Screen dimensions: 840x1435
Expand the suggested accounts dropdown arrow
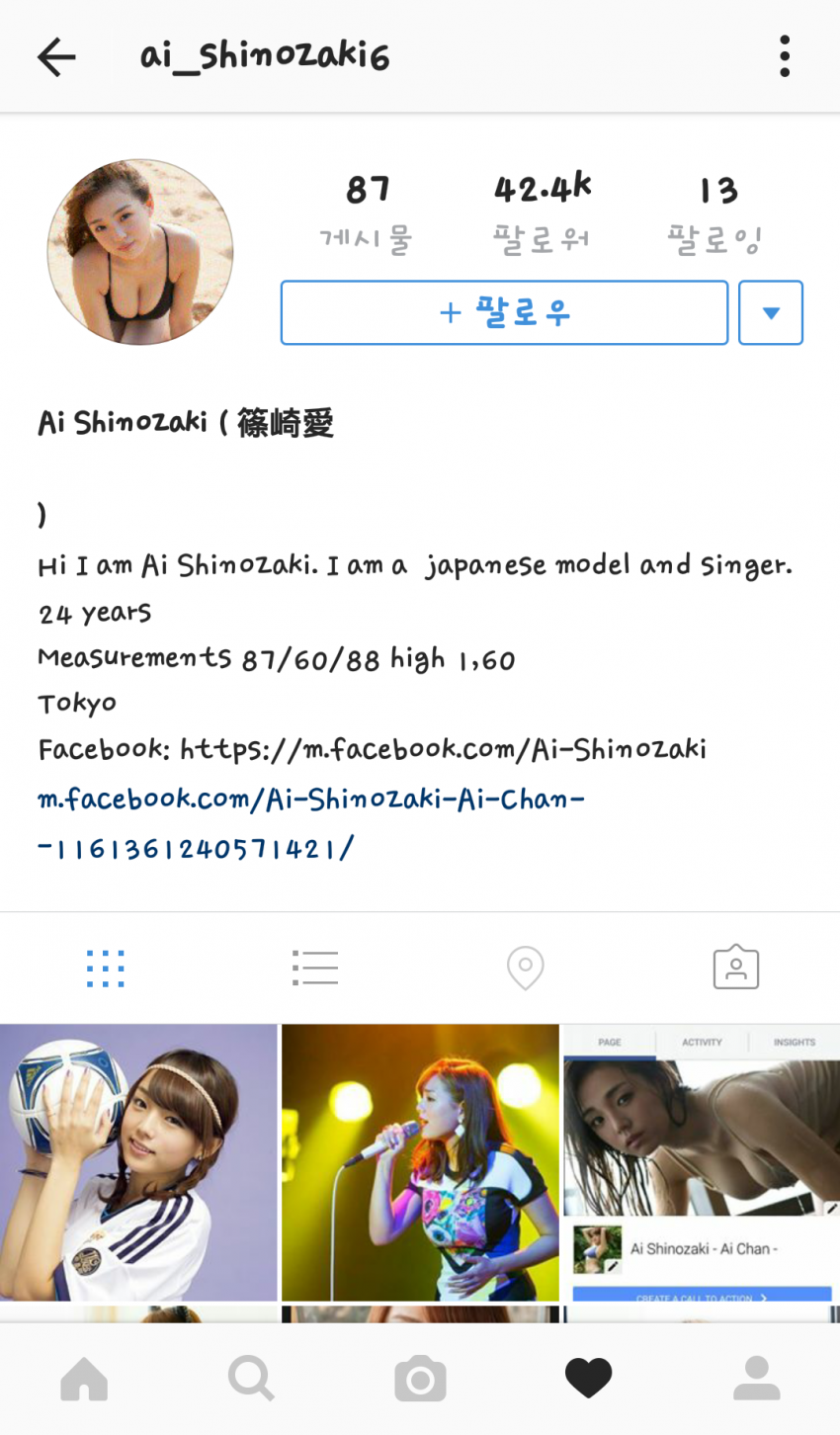771,312
